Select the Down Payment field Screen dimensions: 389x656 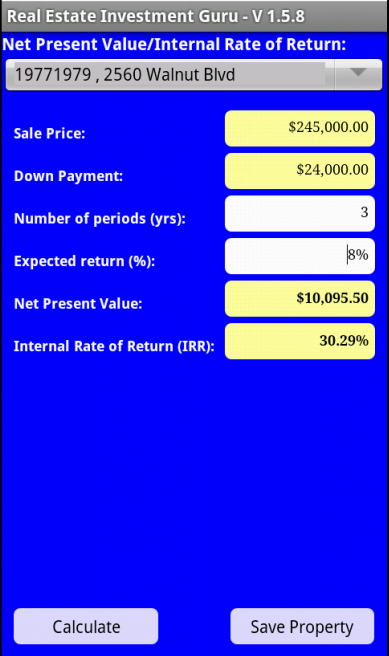[299, 171]
